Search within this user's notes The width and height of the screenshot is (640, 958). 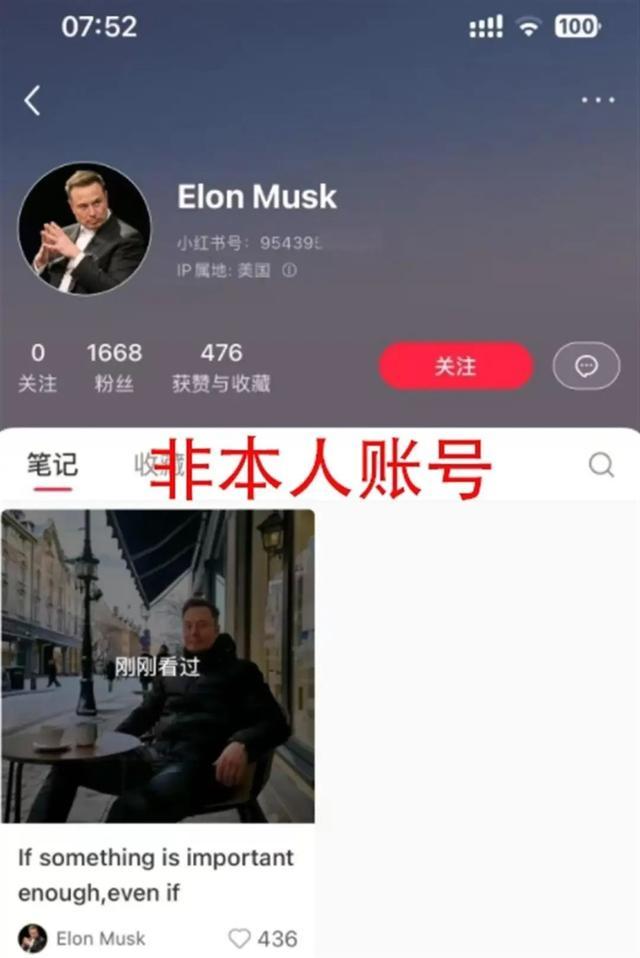[x=601, y=465]
